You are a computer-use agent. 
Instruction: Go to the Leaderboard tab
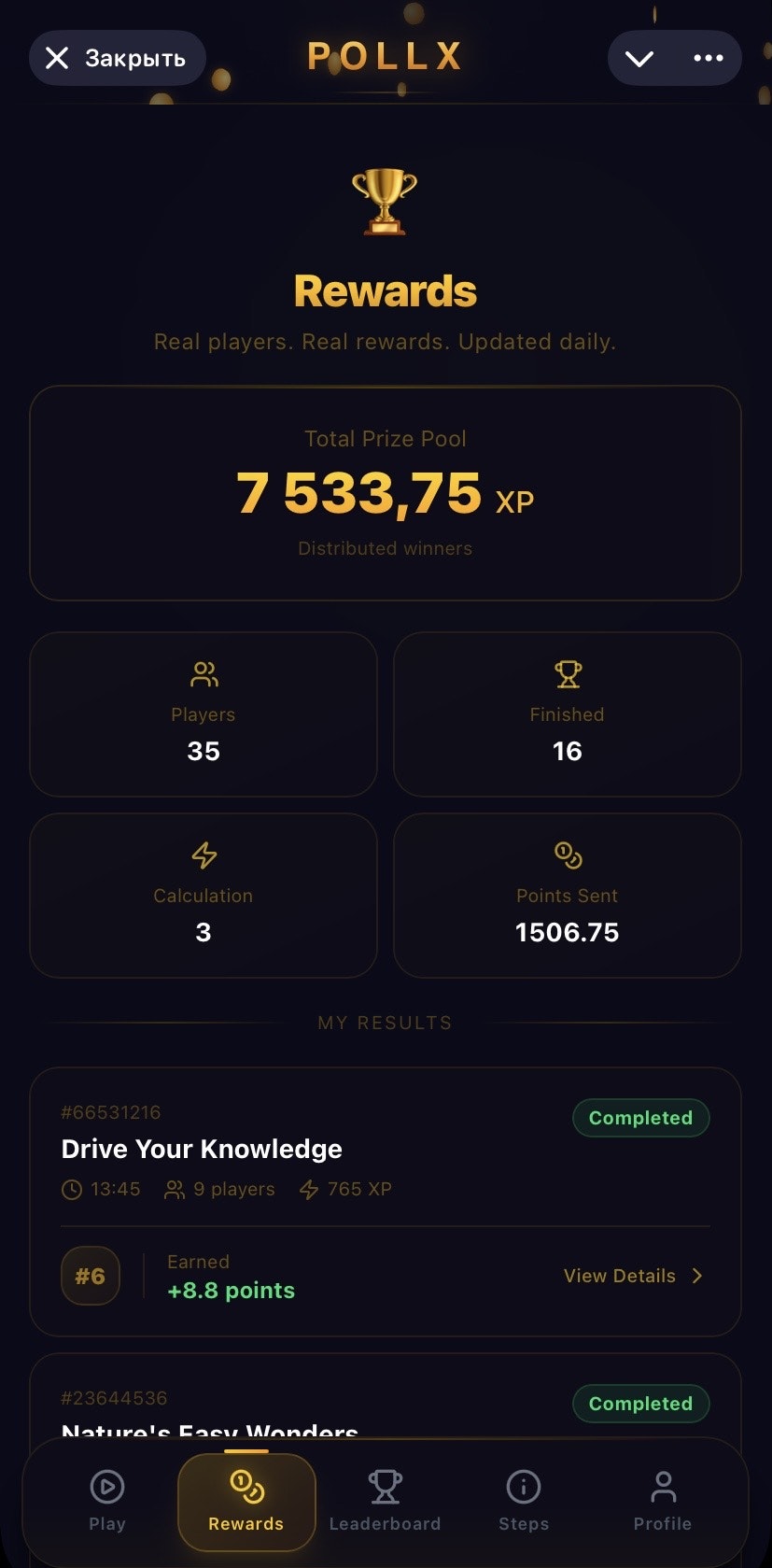click(385, 1500)
